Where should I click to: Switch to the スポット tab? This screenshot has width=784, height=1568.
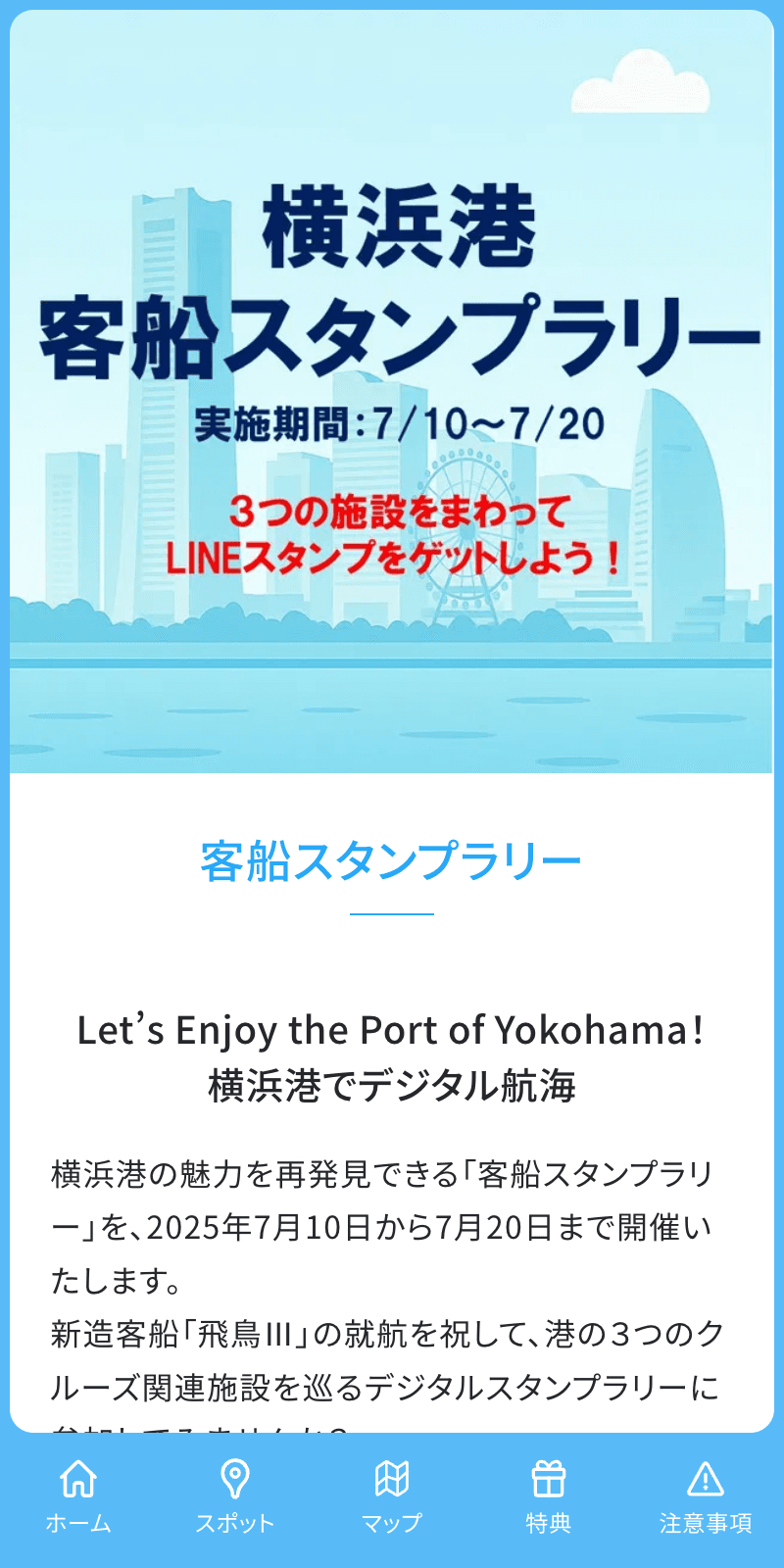pyautogui.click(x=235, y=1494)
